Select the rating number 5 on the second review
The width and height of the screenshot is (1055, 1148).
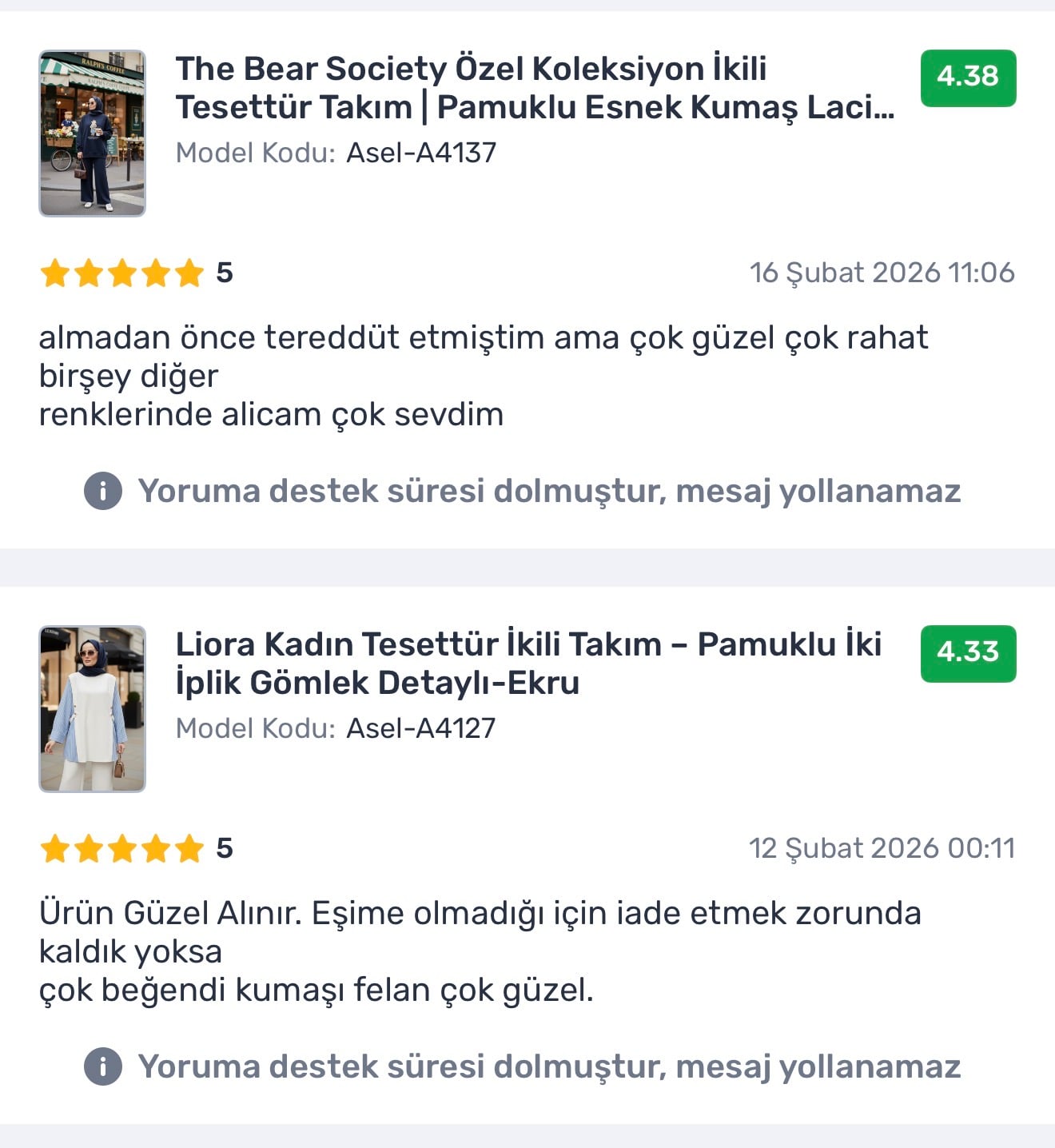225,849
